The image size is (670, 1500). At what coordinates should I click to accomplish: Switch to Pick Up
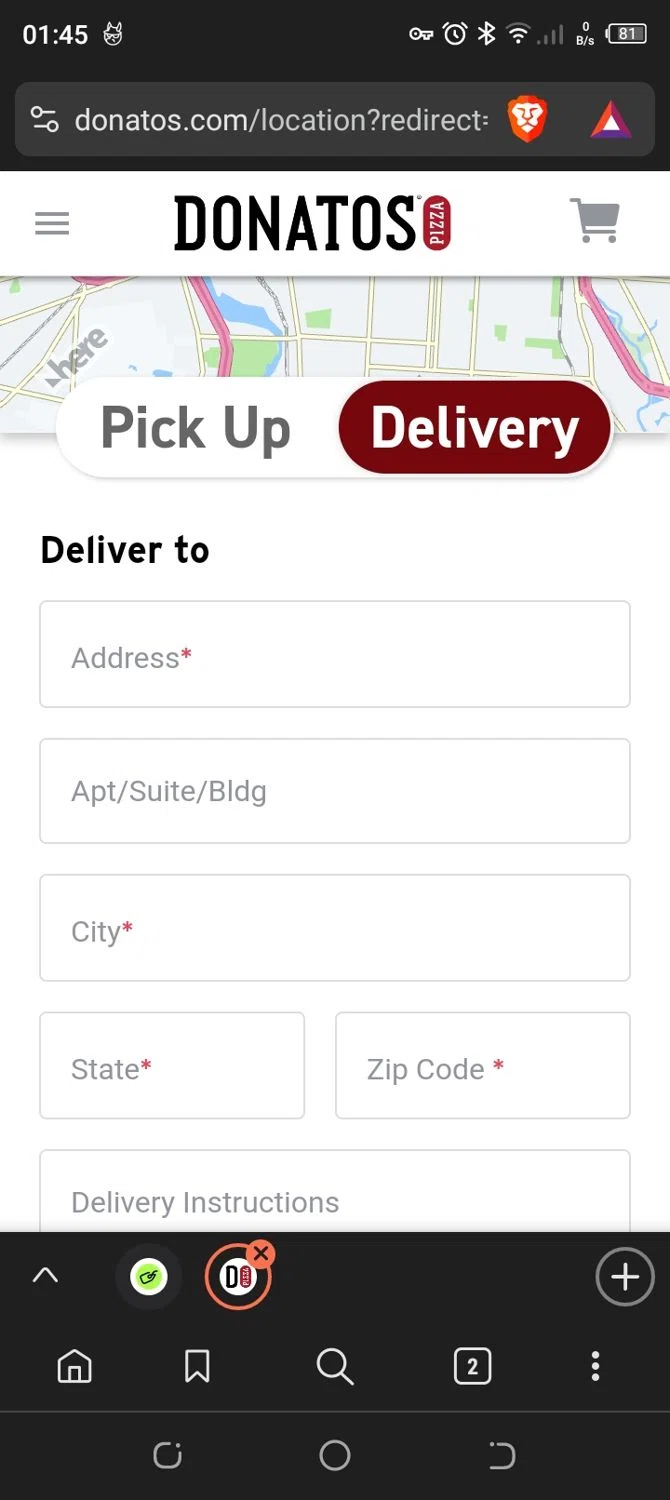tap(196, 429)
